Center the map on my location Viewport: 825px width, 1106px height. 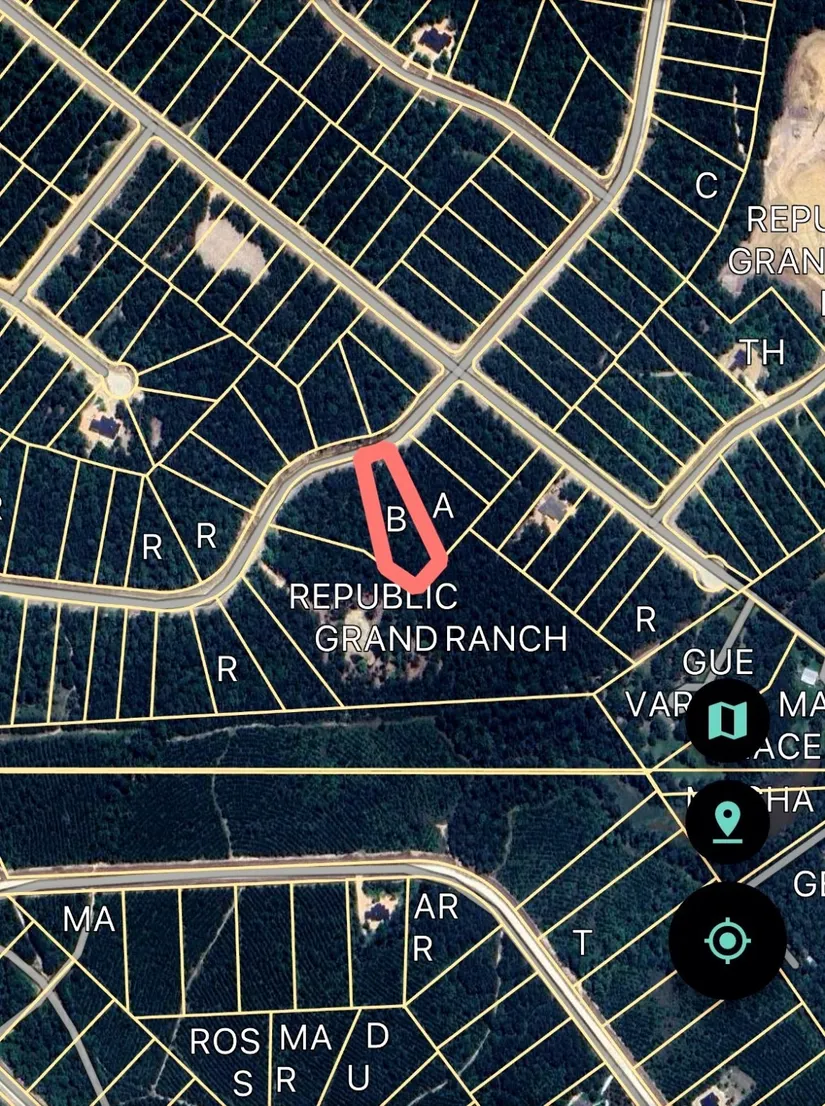point(727,941)
